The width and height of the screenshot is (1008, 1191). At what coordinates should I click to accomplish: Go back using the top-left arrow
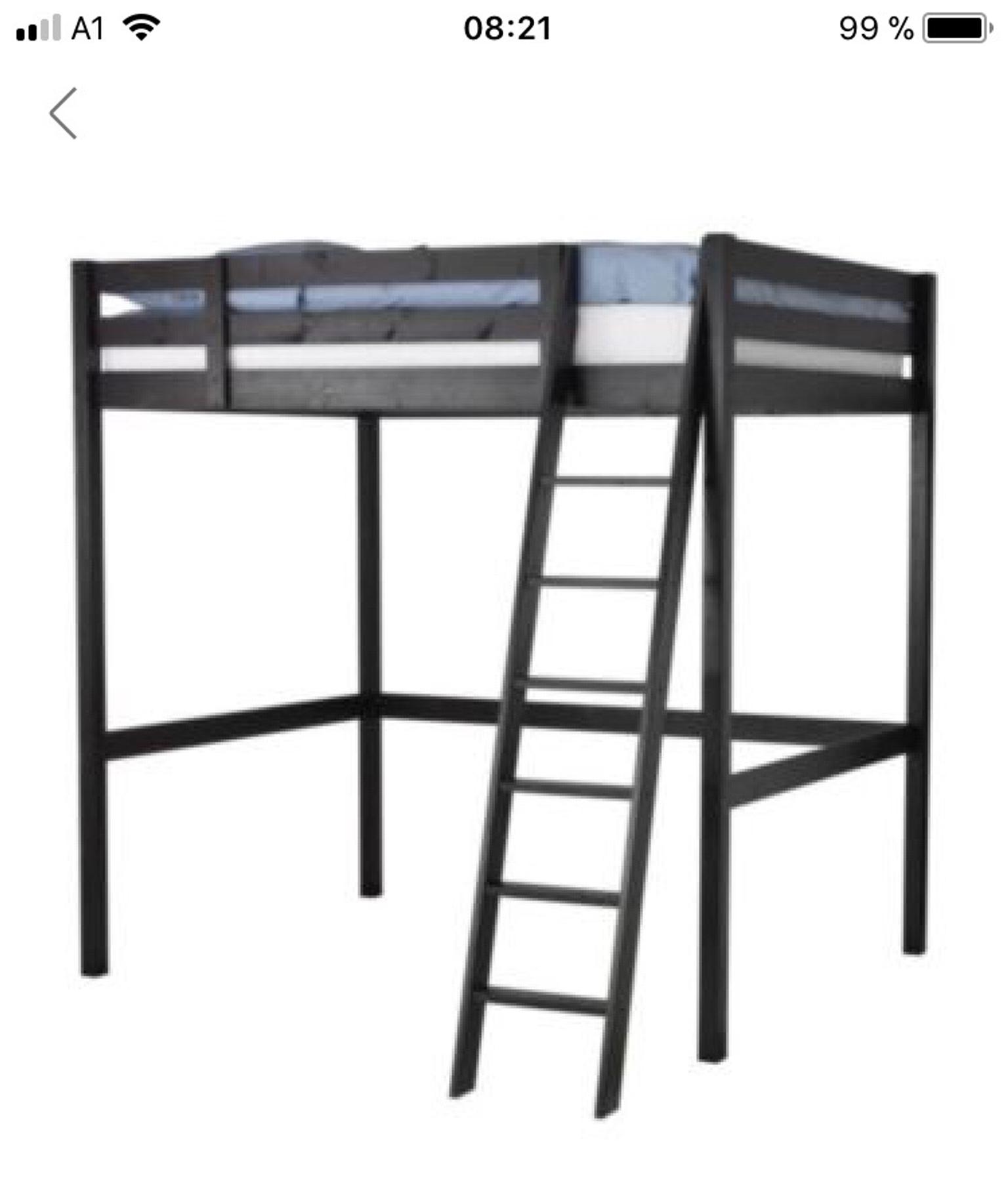(63, 113)
